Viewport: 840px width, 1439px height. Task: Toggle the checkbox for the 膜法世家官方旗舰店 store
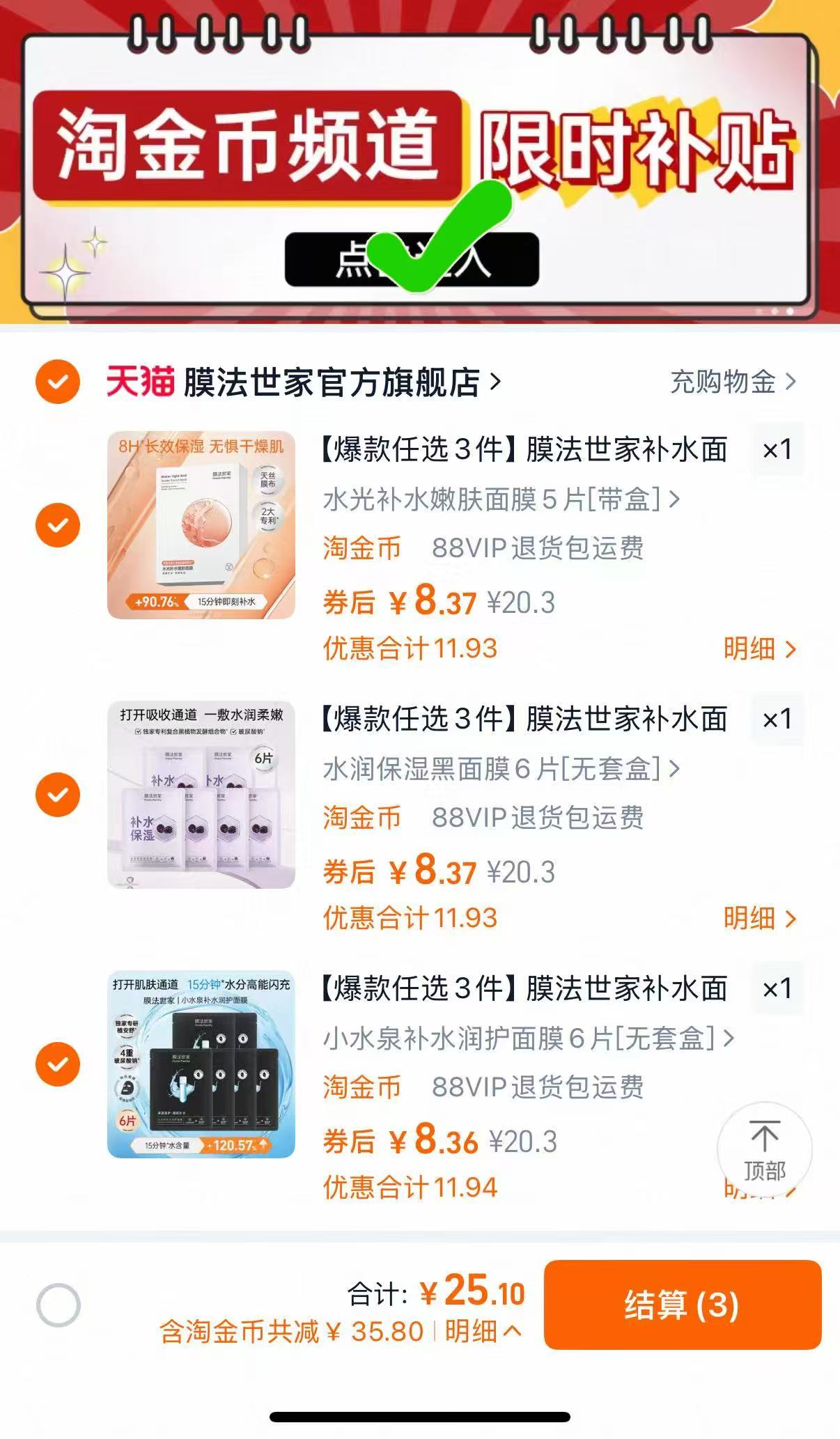(x=58, y=382)
